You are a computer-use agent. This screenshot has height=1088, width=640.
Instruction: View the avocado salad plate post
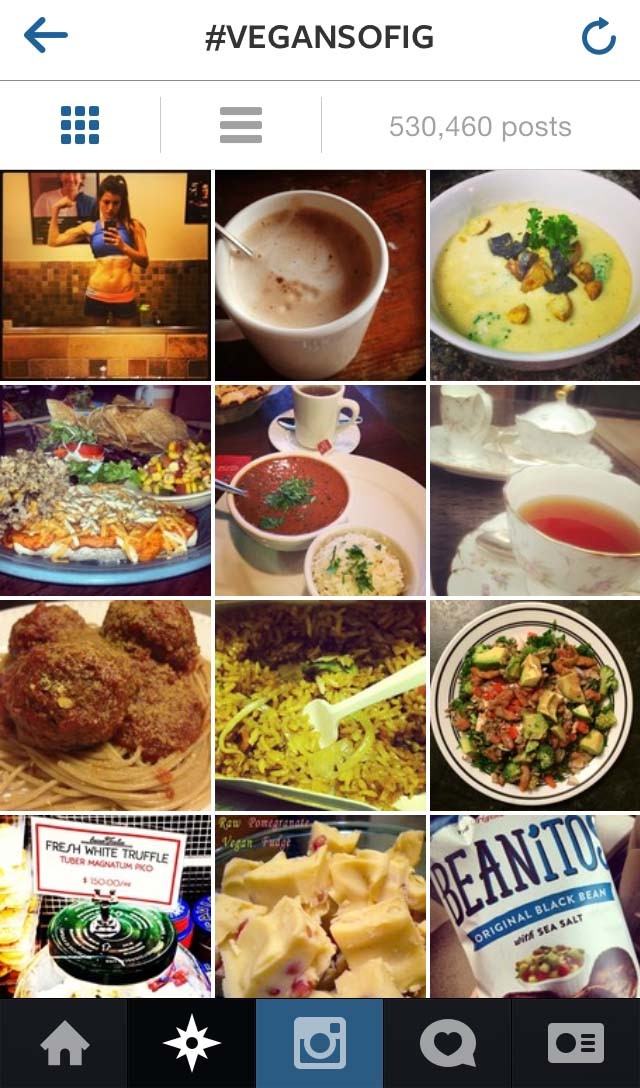click(x=535, y=705)
